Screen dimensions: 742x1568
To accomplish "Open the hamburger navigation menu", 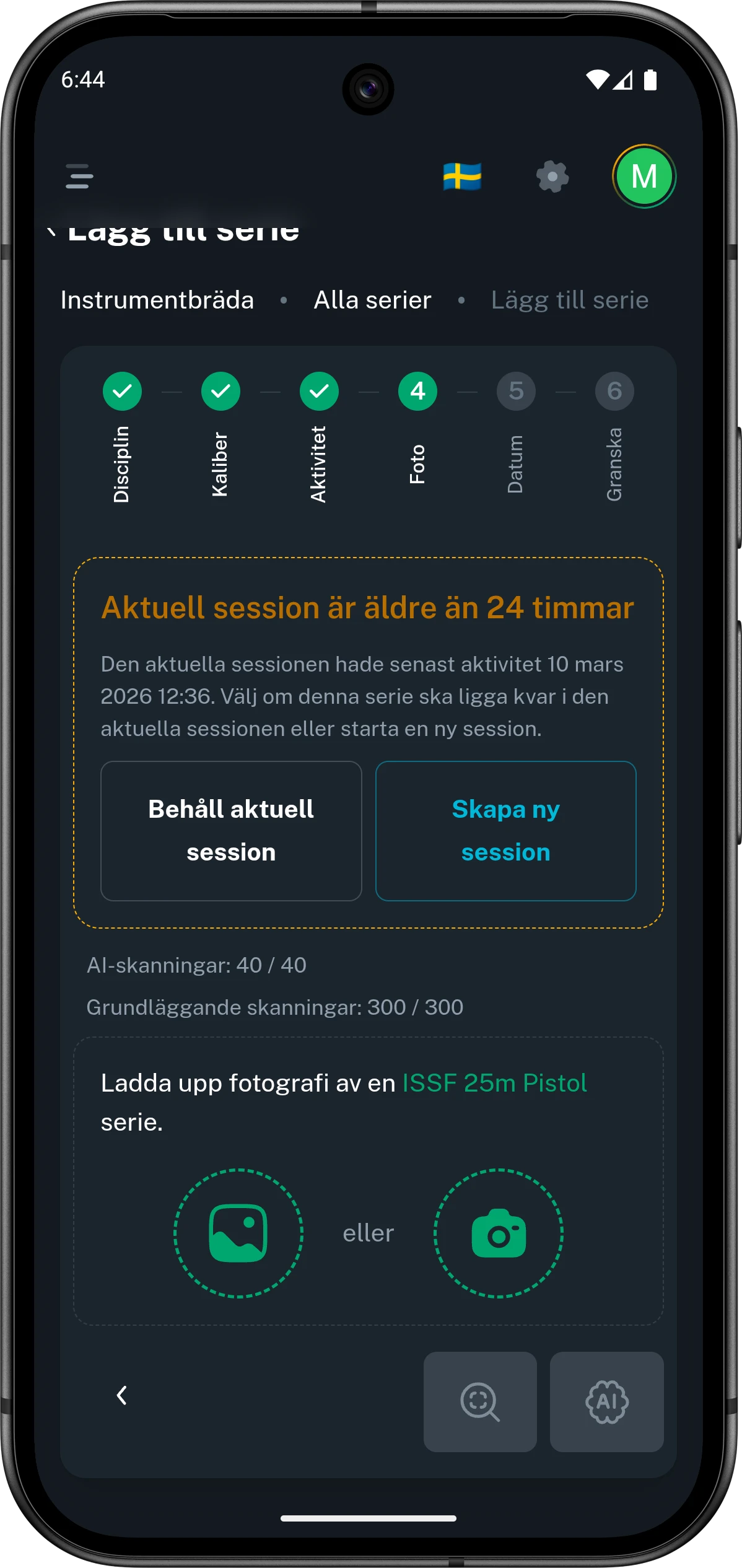I will click(x=79, y=177).
